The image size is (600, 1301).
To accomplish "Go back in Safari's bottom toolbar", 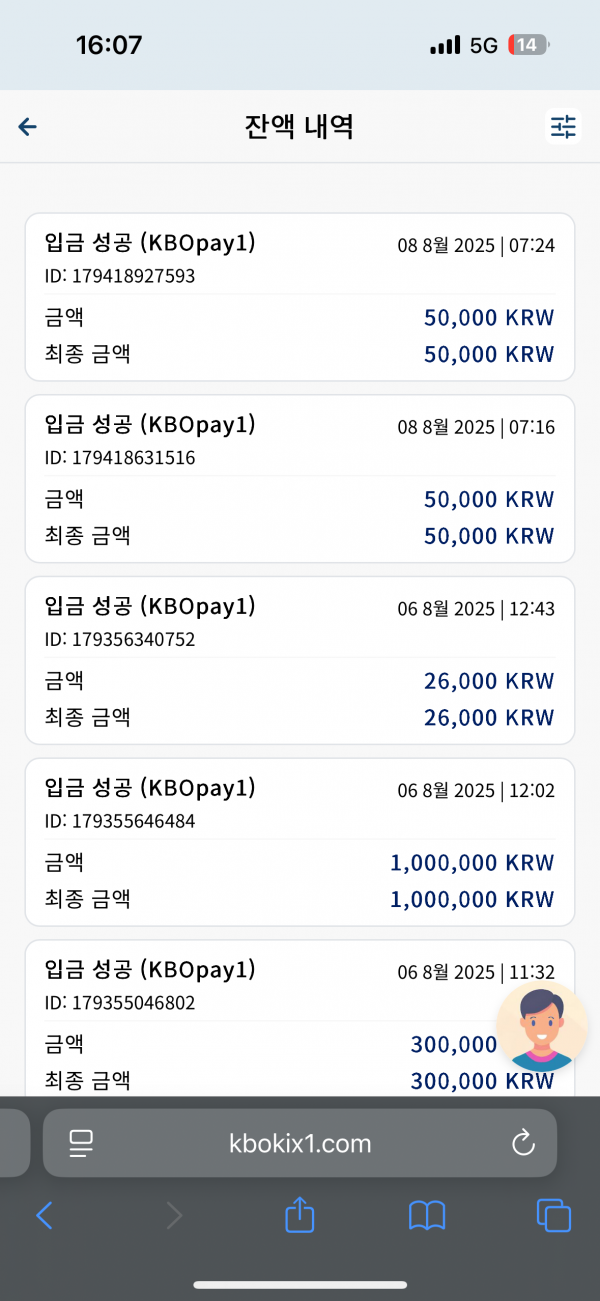I will click(44, 1215).
